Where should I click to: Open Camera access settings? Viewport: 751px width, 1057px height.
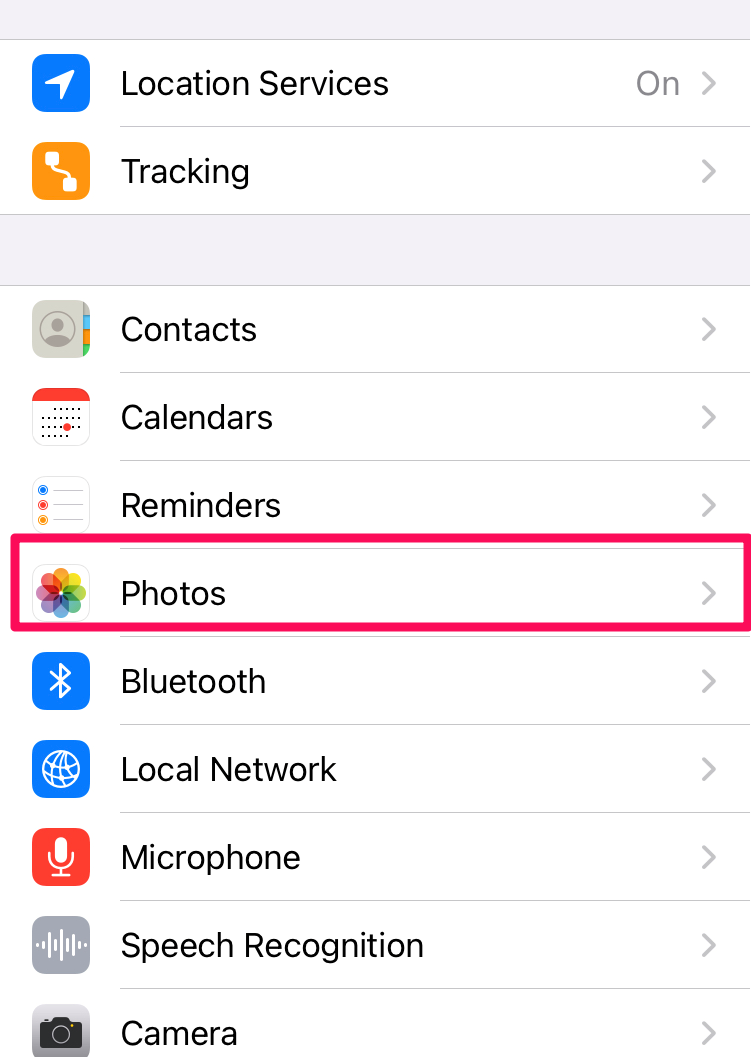[375, 1032]
